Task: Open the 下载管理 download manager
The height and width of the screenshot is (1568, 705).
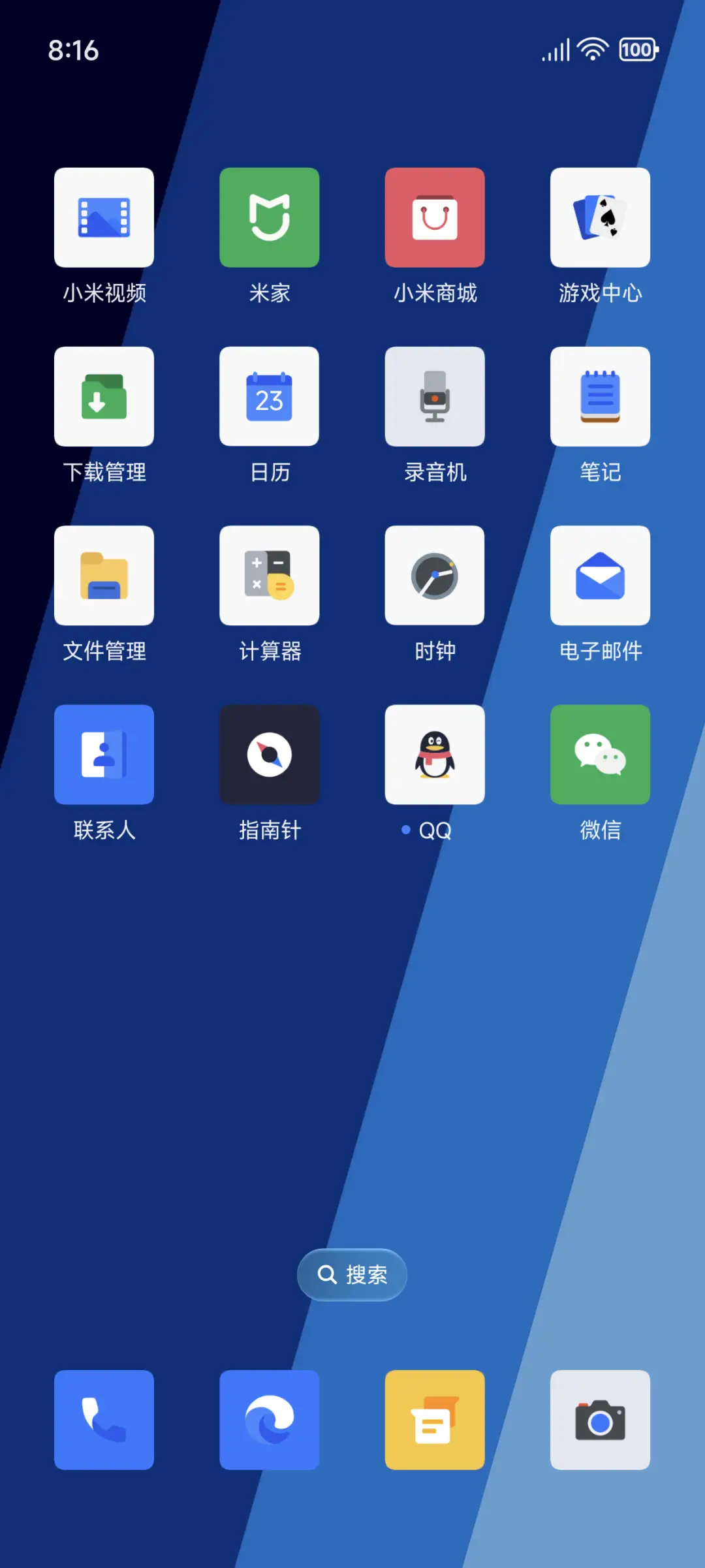Action: click(104, 396)
